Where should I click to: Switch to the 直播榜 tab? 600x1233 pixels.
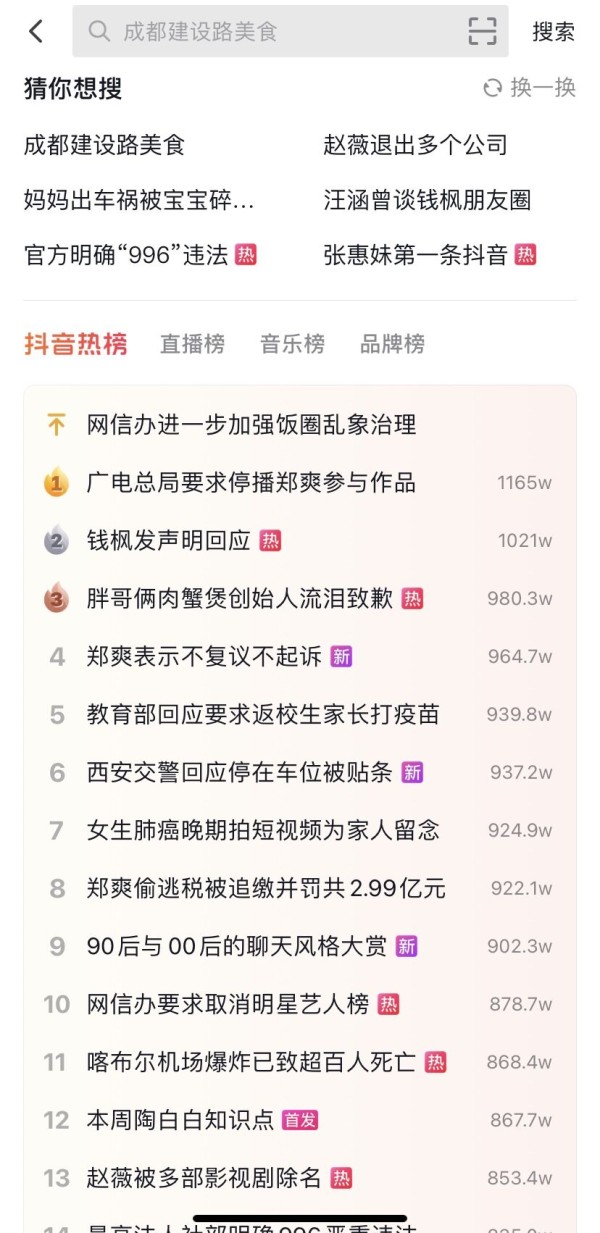(192, 344)
